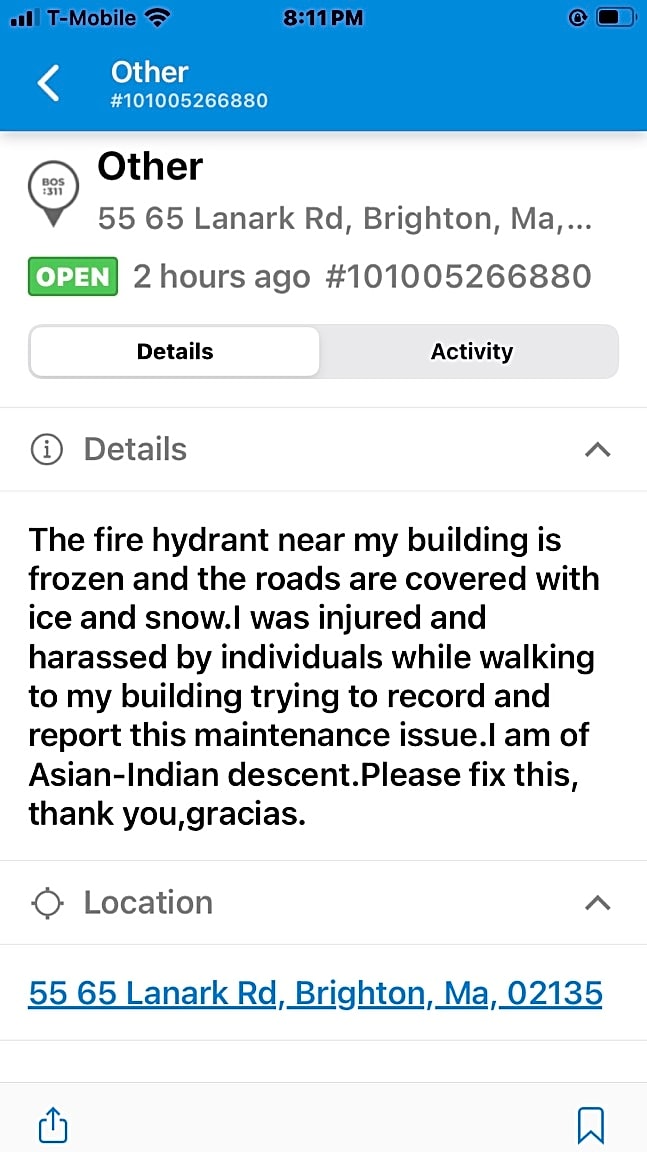Image resolution: width=647 pixels, height=1152 pixels.
Task: Open the 55 65 Lanark Rd address link
Action: point(315,993)
